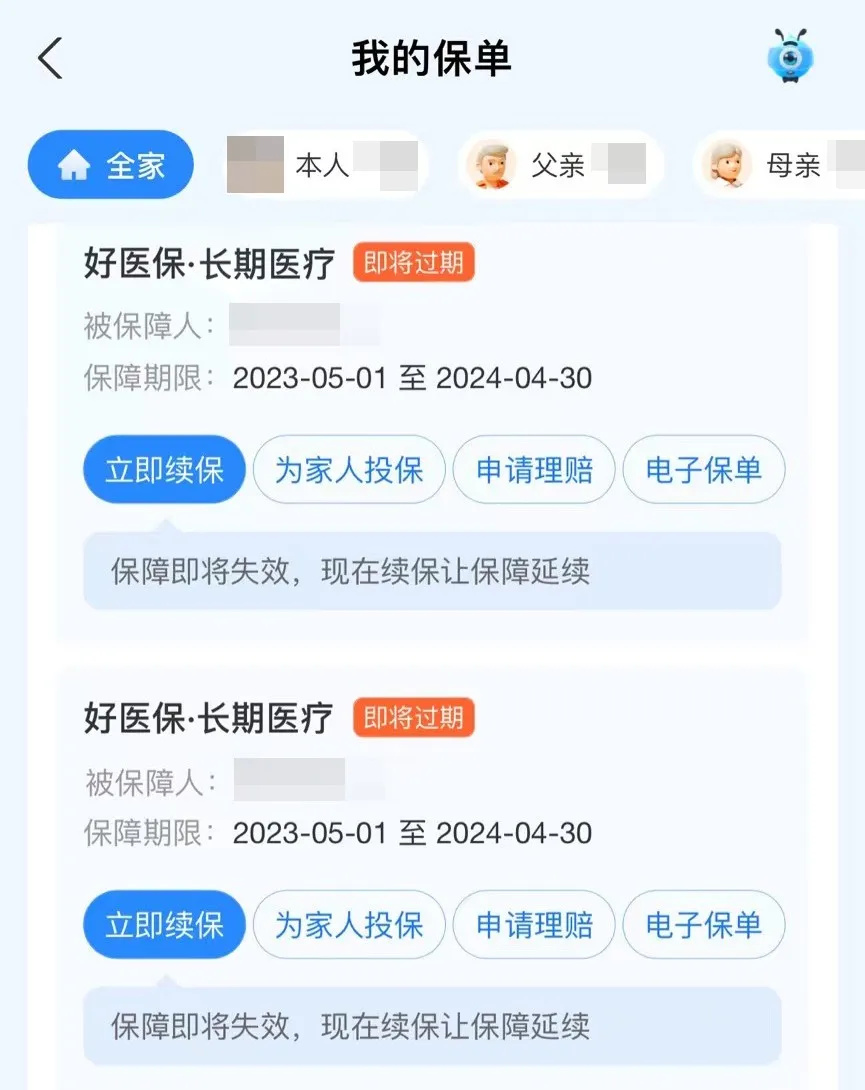The width and height of the screenshot is (865, 1090).
Task: Open 电子保单 on the second policy card
Action: tap(704, 925)
